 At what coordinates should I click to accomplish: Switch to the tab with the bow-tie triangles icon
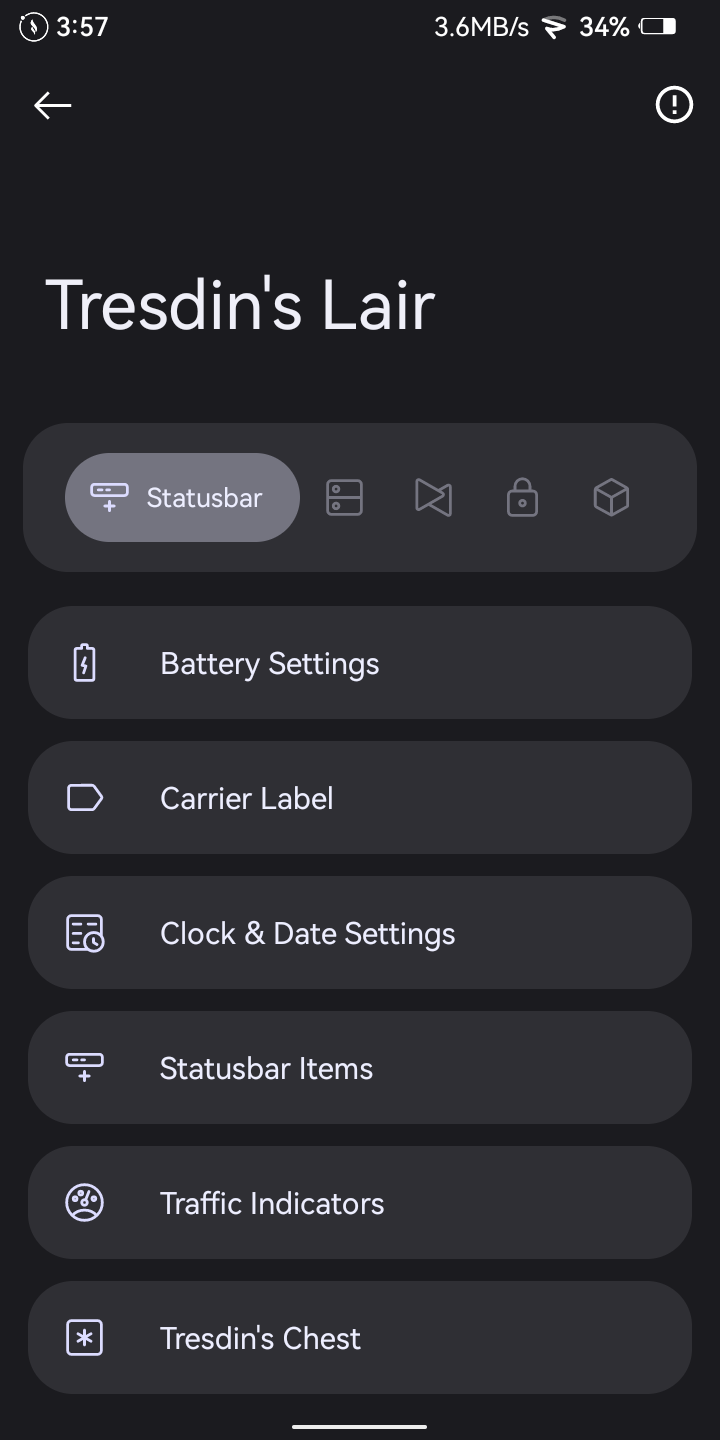[433, 497]
